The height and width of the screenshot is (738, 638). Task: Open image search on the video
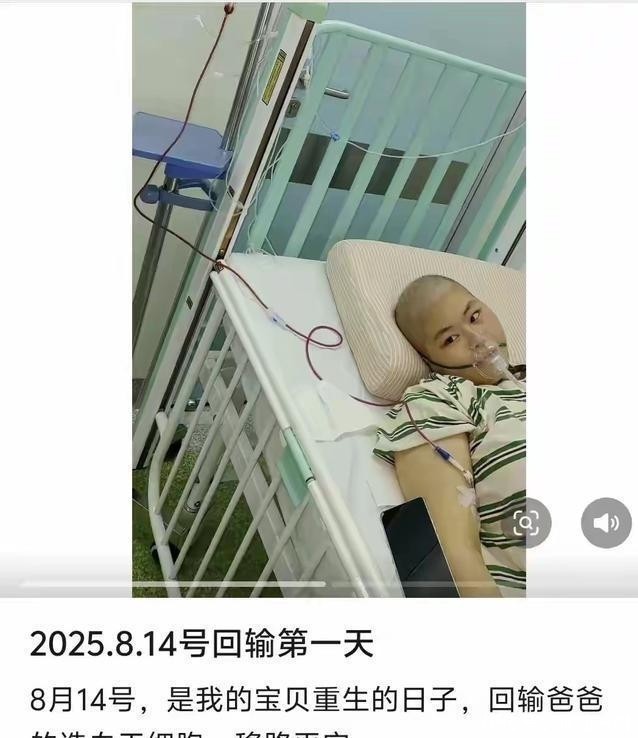tap(526, 522)
